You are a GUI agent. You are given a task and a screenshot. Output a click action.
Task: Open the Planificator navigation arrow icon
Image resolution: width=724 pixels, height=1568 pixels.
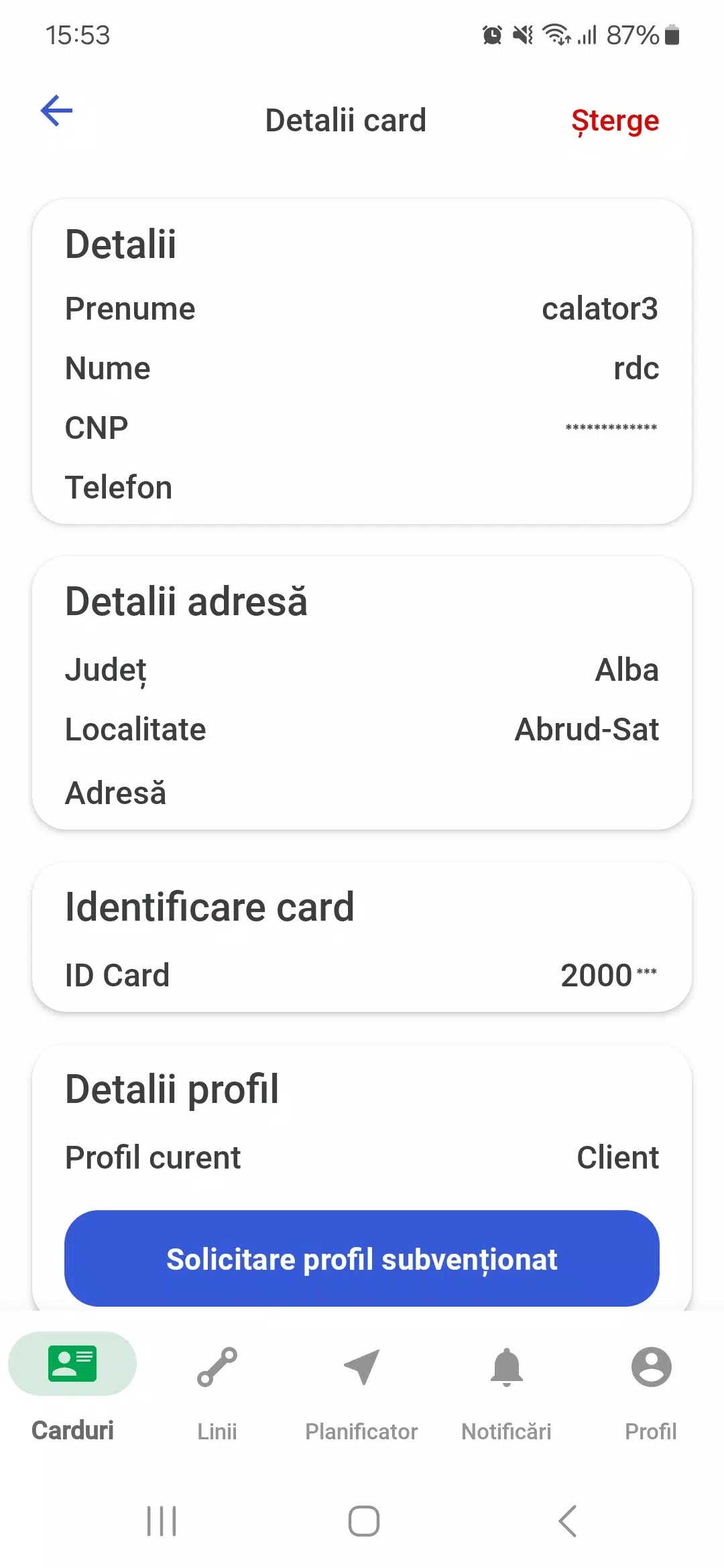[x=361, y=1367]
